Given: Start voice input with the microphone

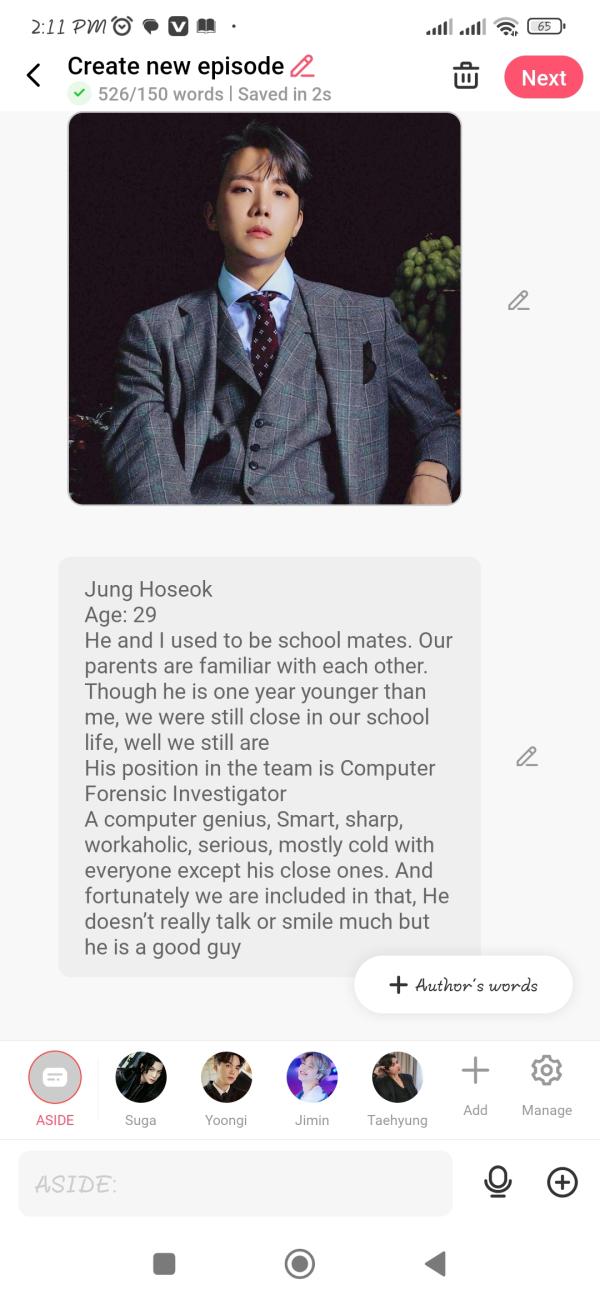Looking at the screenshot, I should pos(497,1183).
